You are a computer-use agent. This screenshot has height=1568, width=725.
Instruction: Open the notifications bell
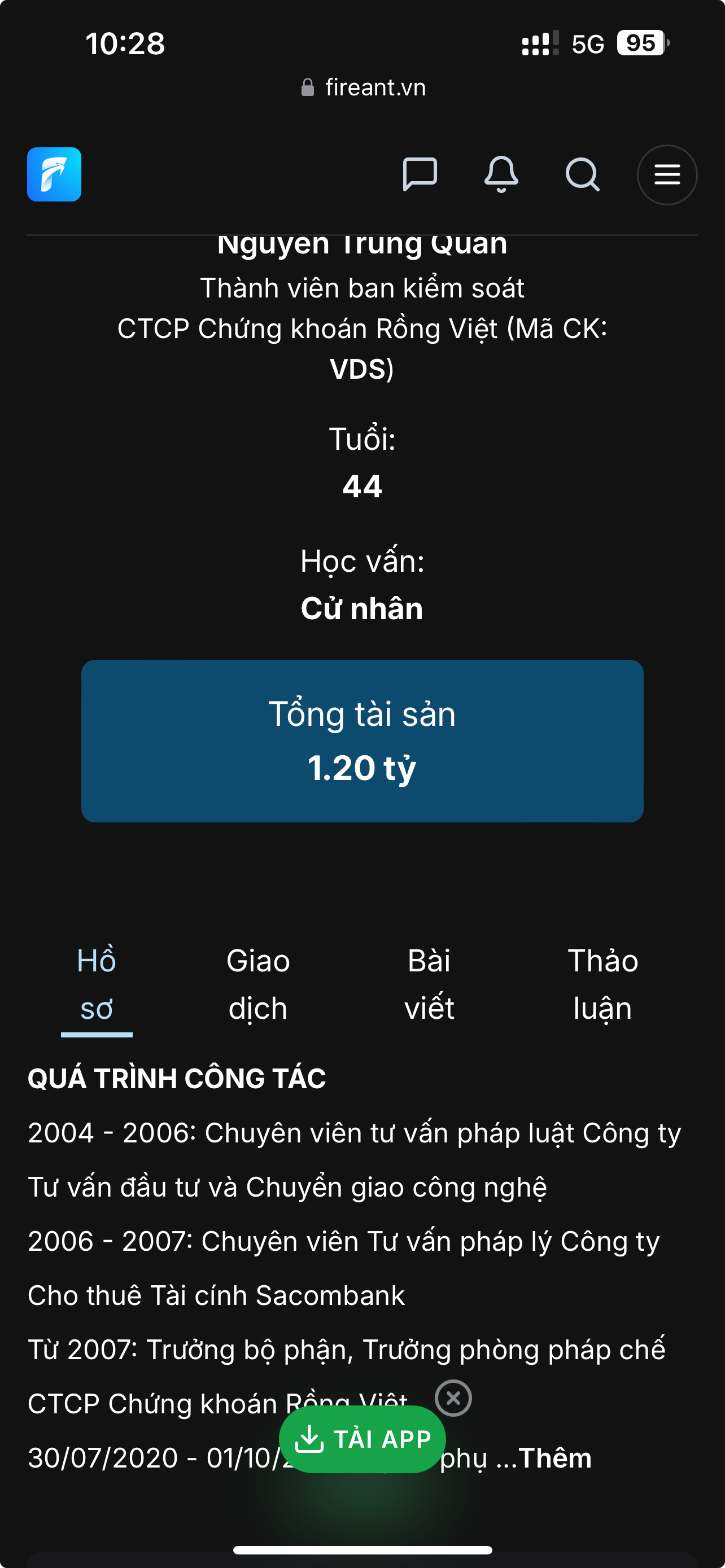pos(501,174)
